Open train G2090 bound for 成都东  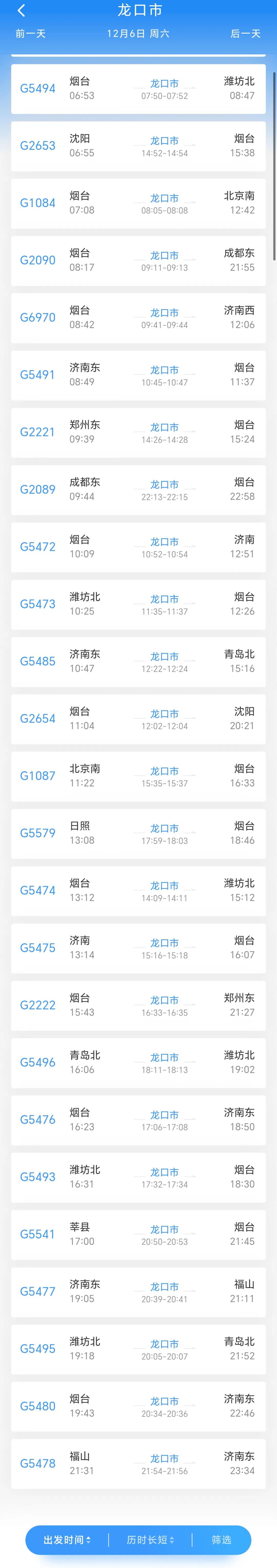point(138,261)
